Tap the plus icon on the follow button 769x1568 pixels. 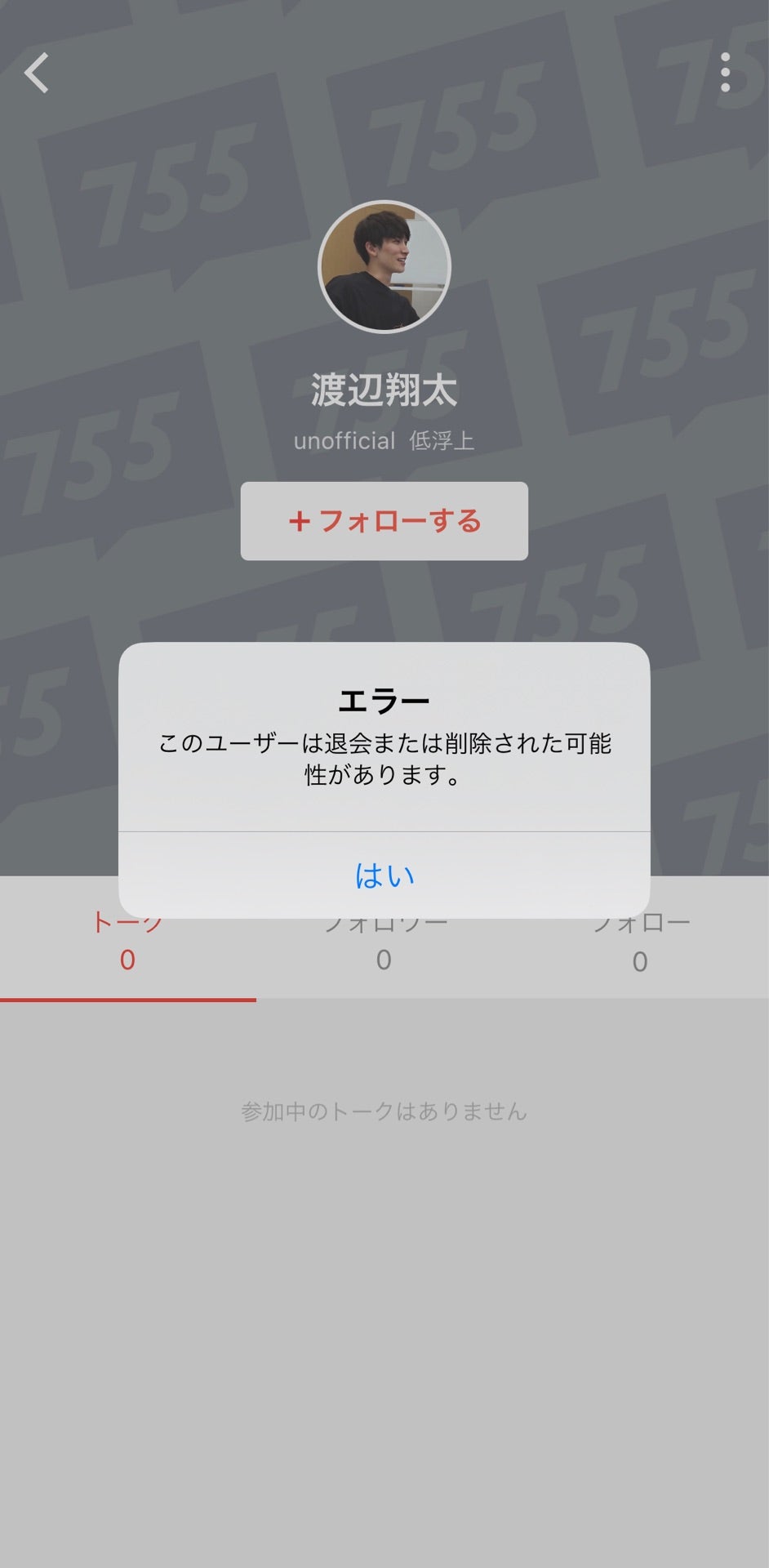pyautogui.click(x=300, y=520)
